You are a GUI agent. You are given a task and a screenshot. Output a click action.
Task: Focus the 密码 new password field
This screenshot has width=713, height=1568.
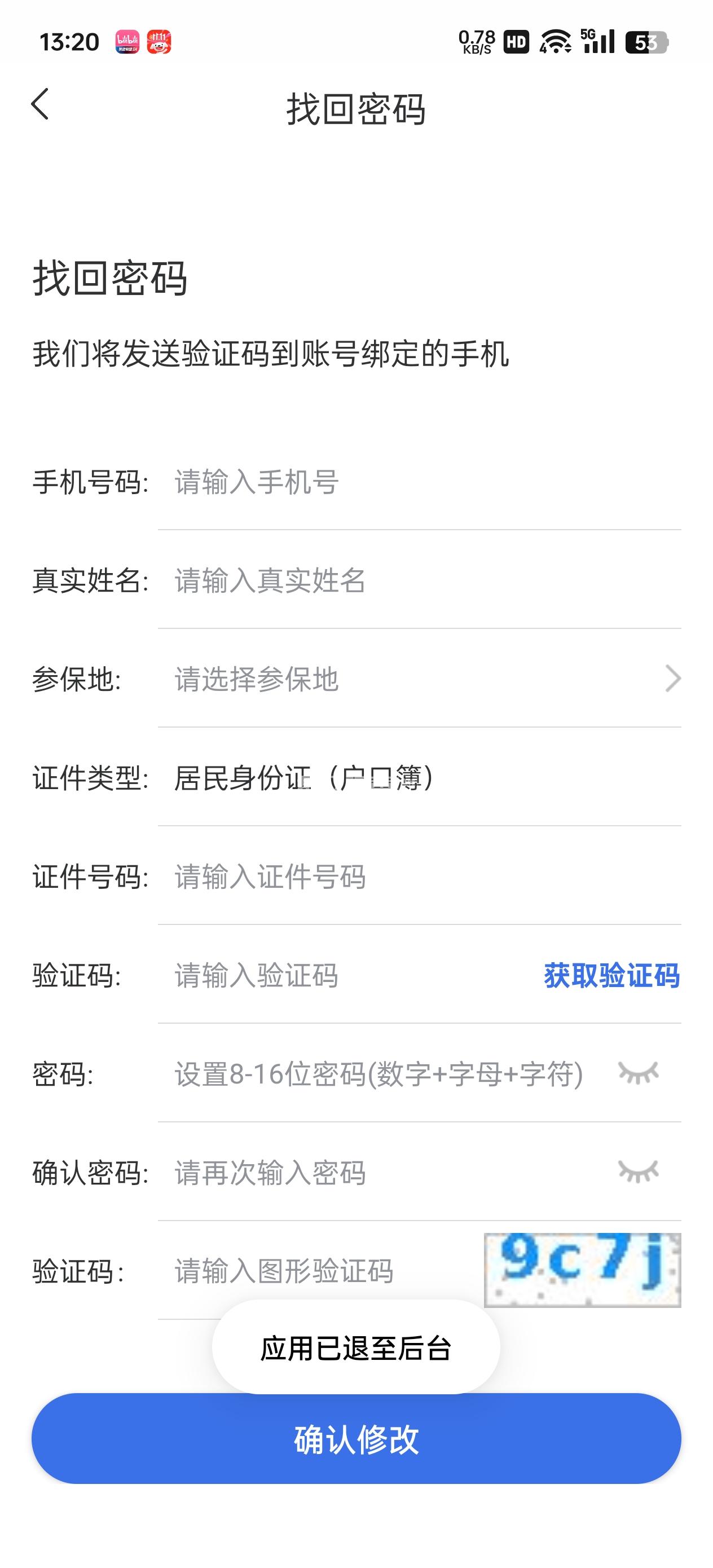pos(377,1074)
